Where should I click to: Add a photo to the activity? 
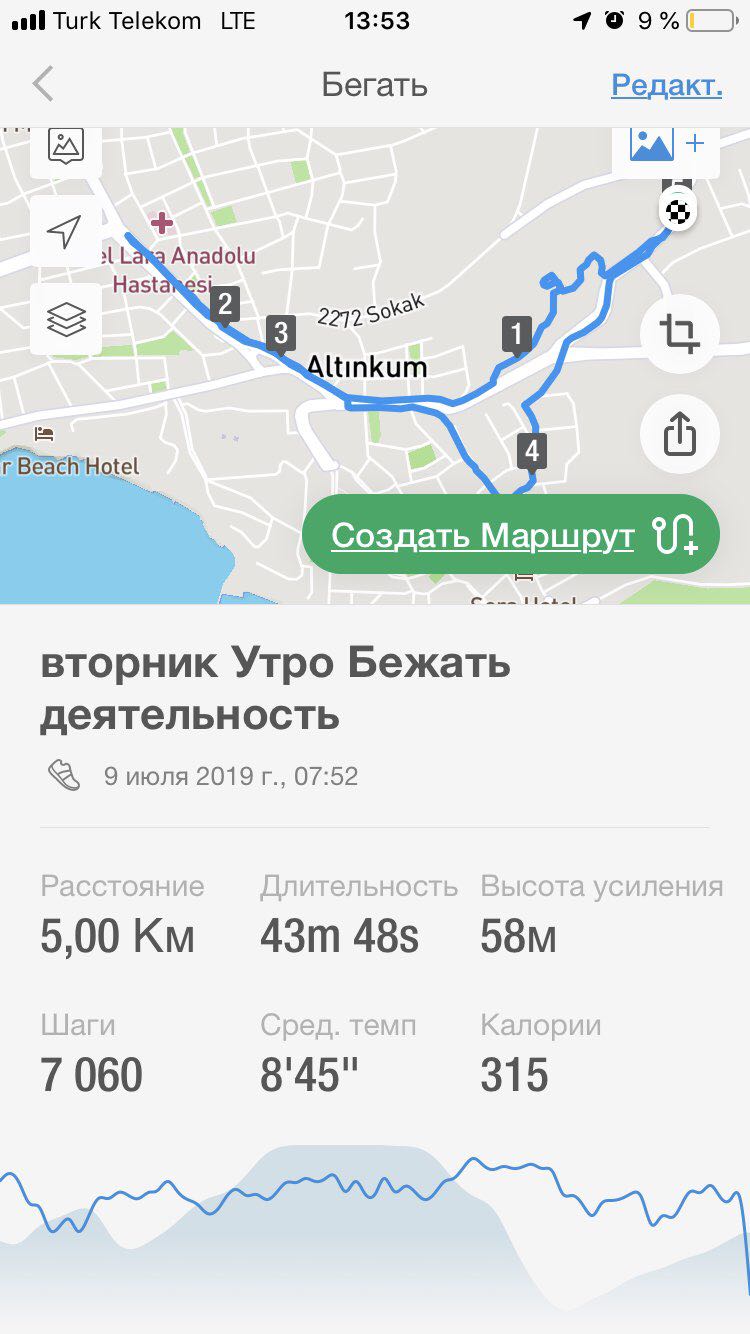[x=666, y=146]
